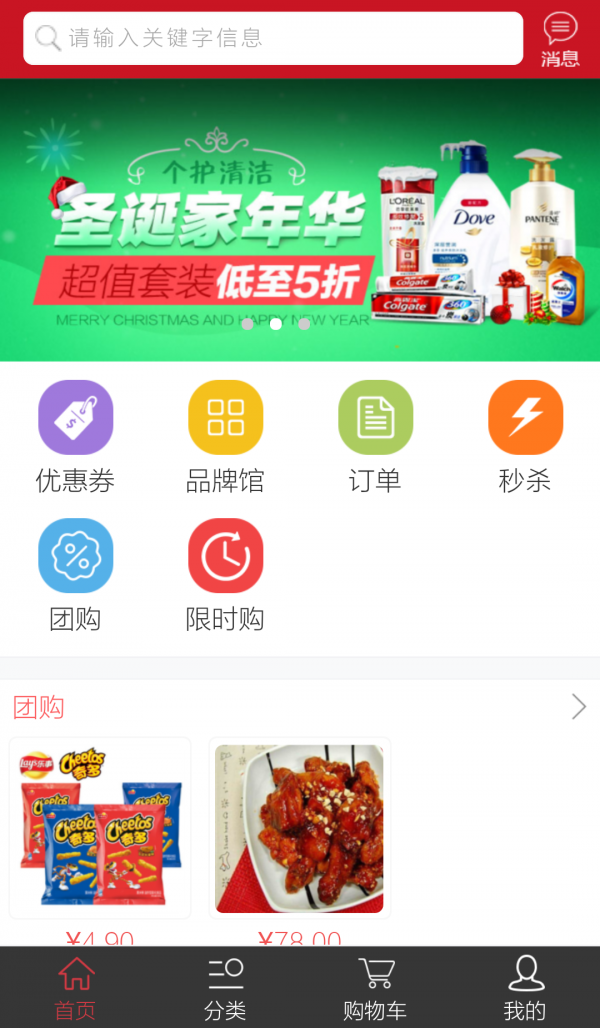The height and width of the screenshot is (1028, 600).
Task: Tap the keyword search field
Action: point(272,38)
